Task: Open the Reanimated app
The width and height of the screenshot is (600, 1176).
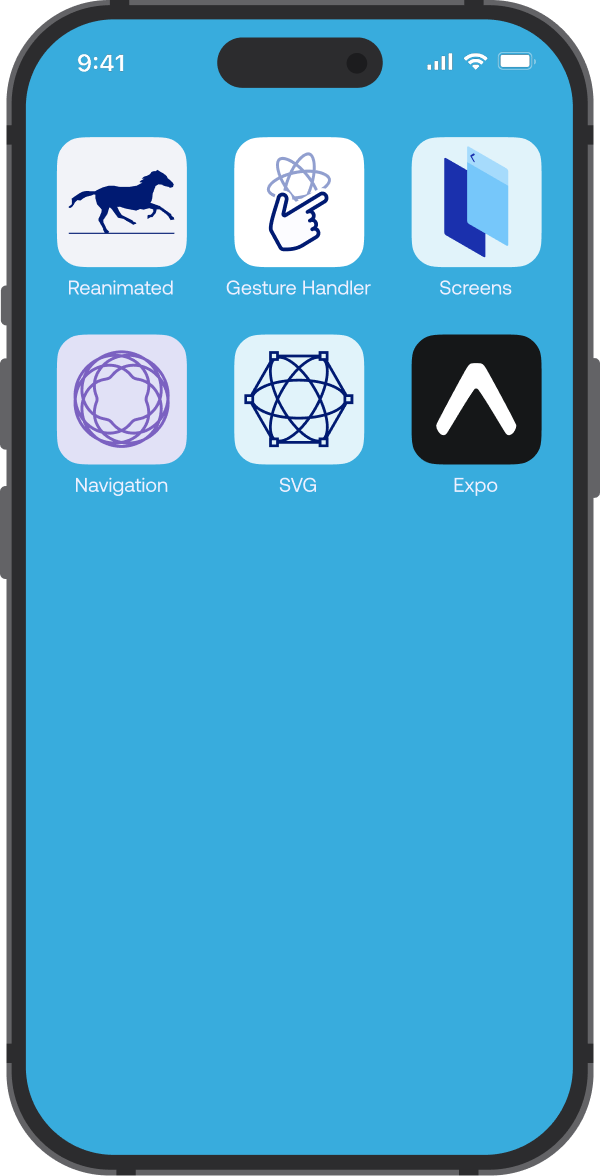Action: (121, 202)
